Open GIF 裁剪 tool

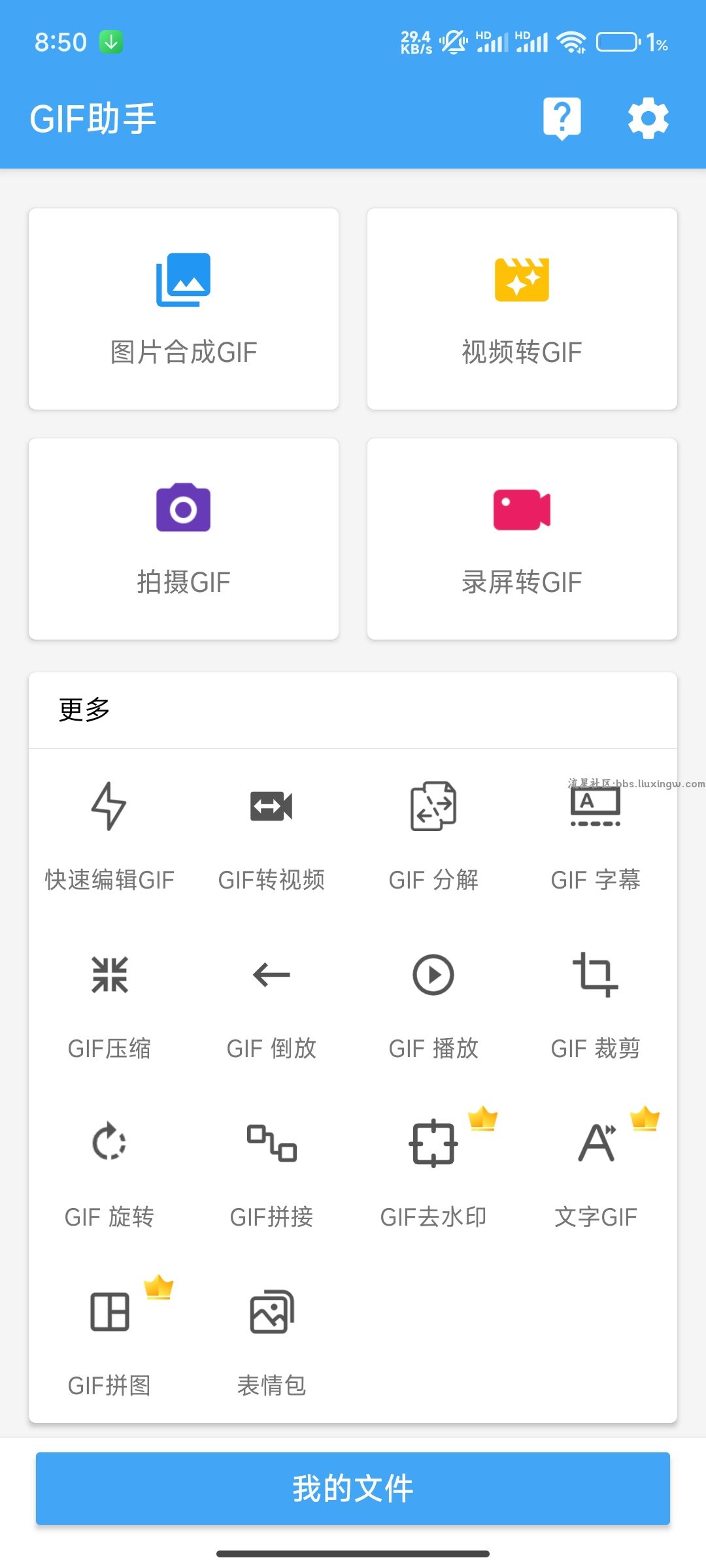coord(596,1005)
